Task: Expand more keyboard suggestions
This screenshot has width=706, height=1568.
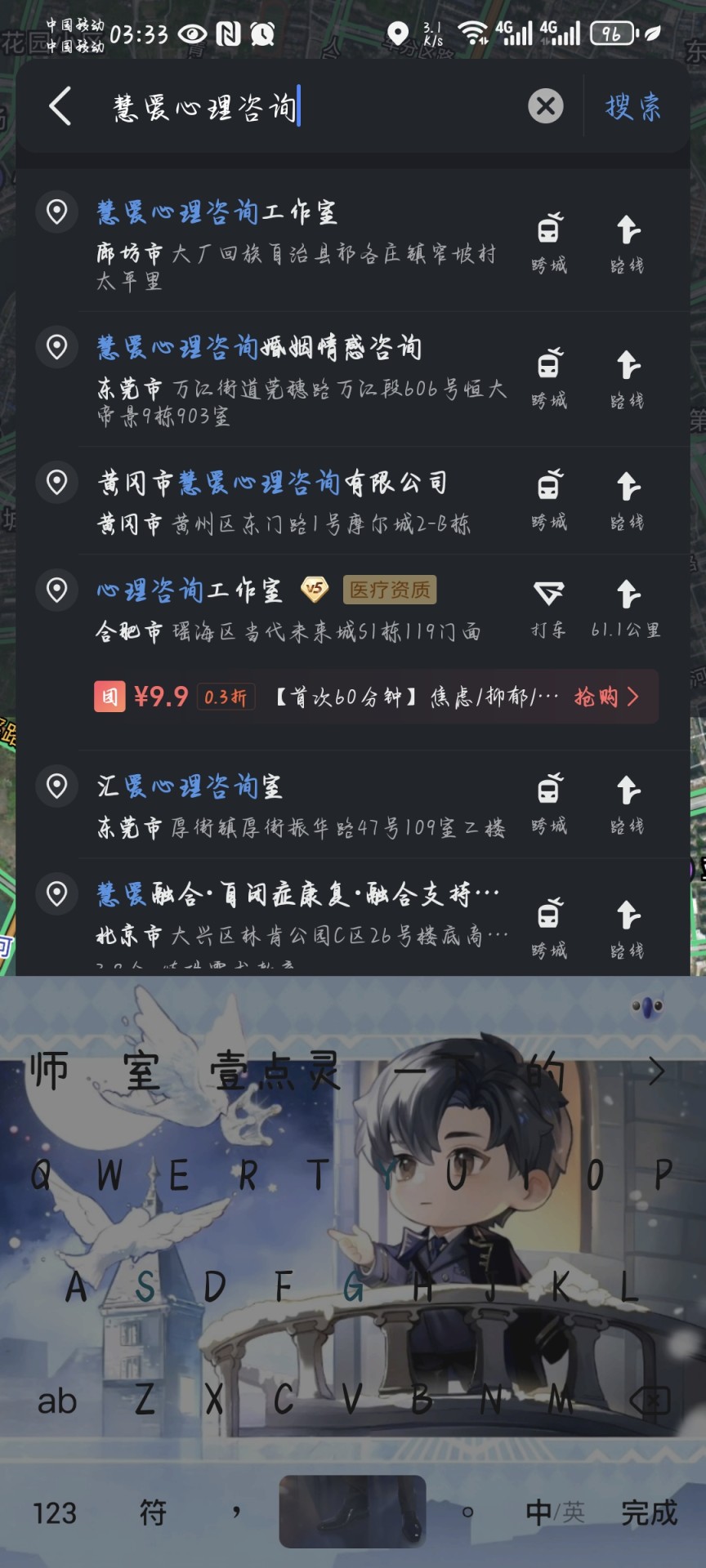Action: (x=656, y=1071)
